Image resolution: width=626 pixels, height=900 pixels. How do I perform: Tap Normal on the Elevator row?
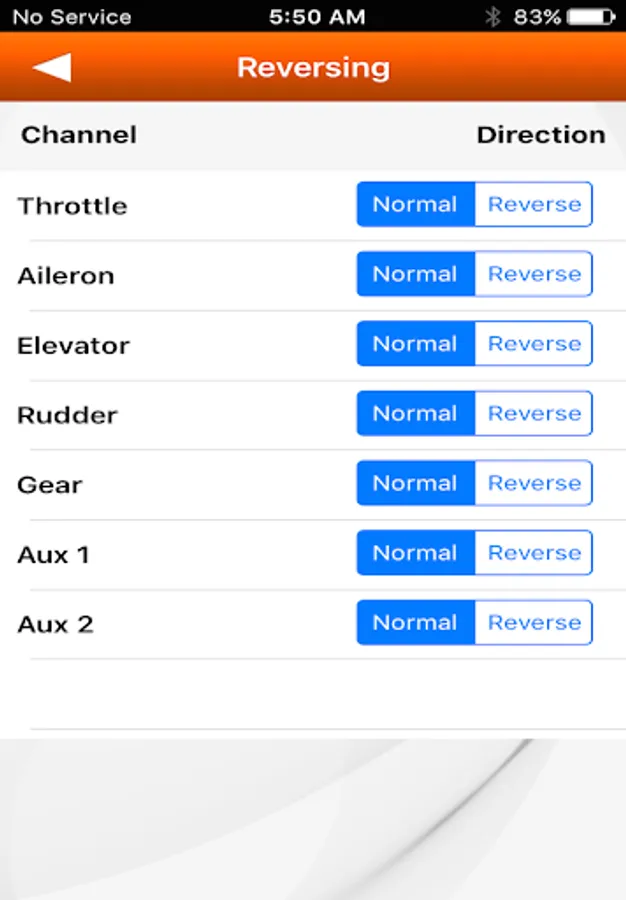[x=415, y=344]
